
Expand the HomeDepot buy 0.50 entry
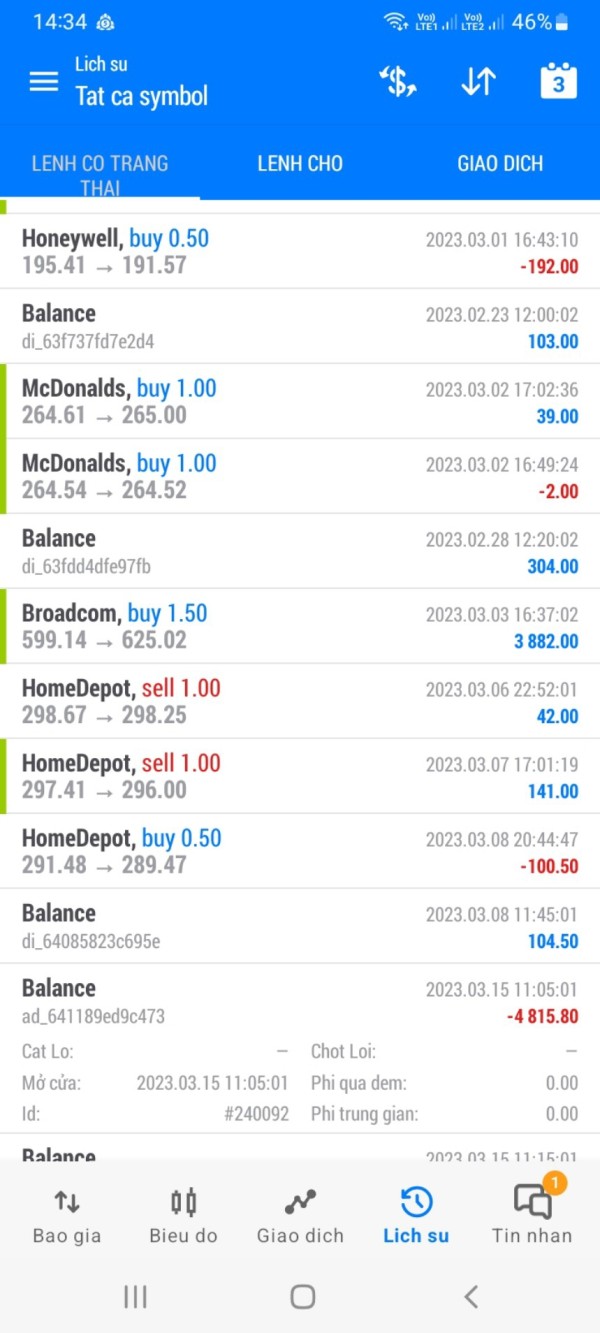300,851
